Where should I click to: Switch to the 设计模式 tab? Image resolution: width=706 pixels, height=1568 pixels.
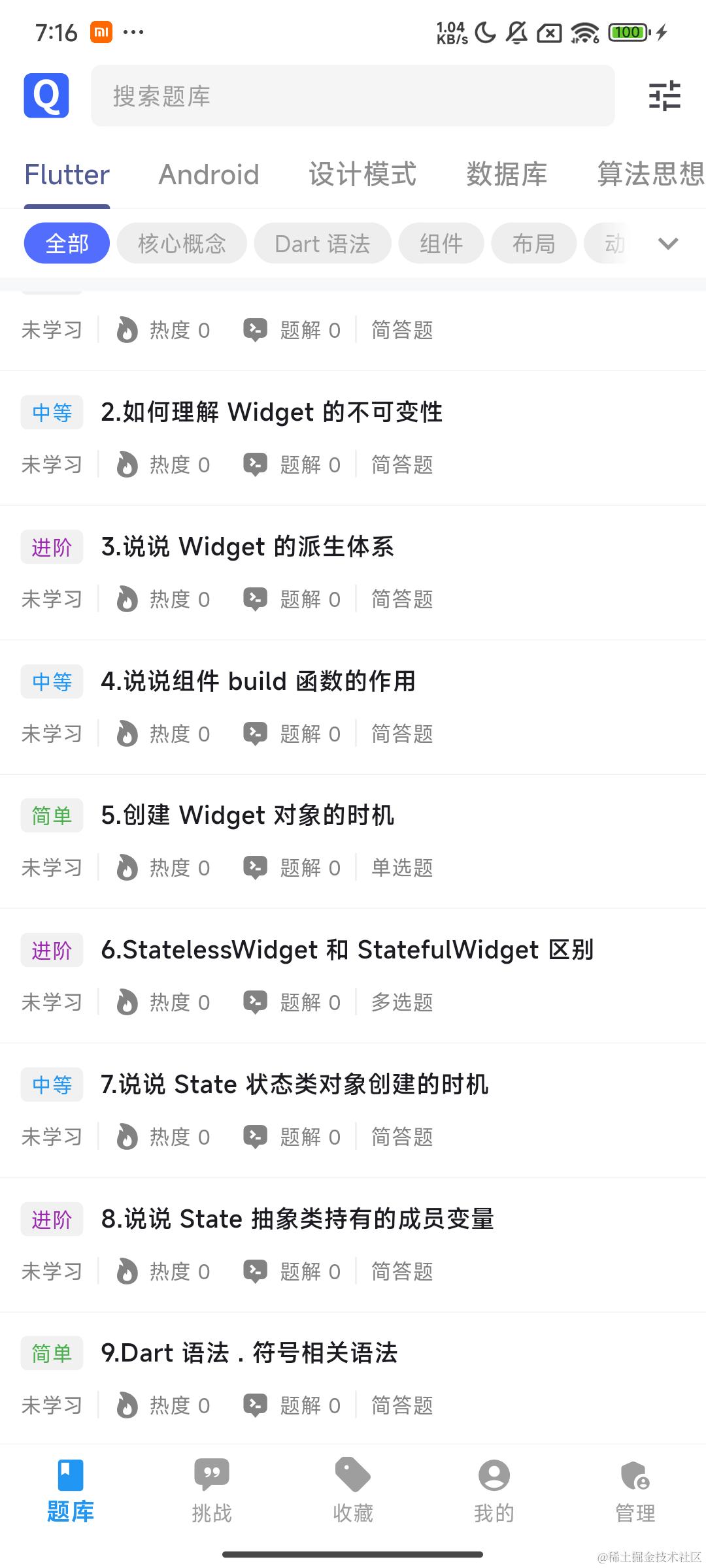pyautogui.click(x=362, y=174)
